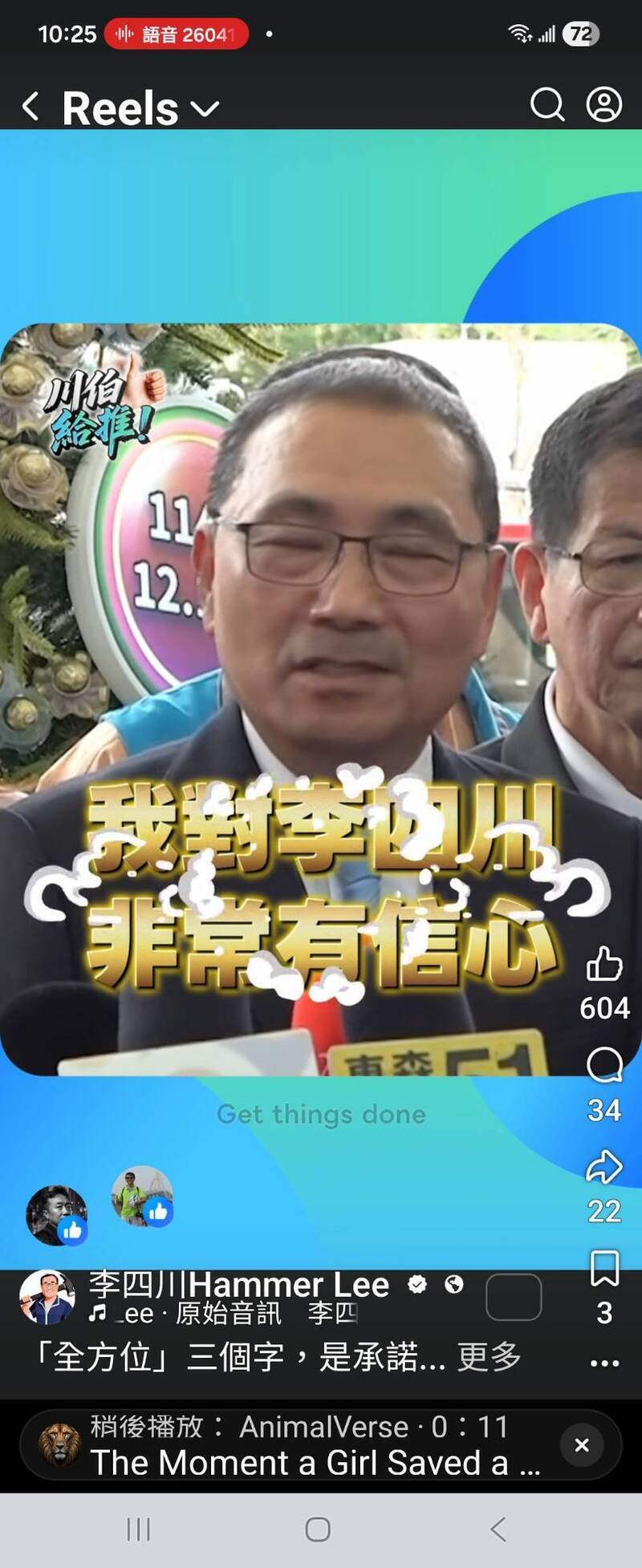The height and width of the screenshot is (1568, 642).
Task: Open the recent apps switcher
Action: pyautogui.click(x=138, y=1530)
